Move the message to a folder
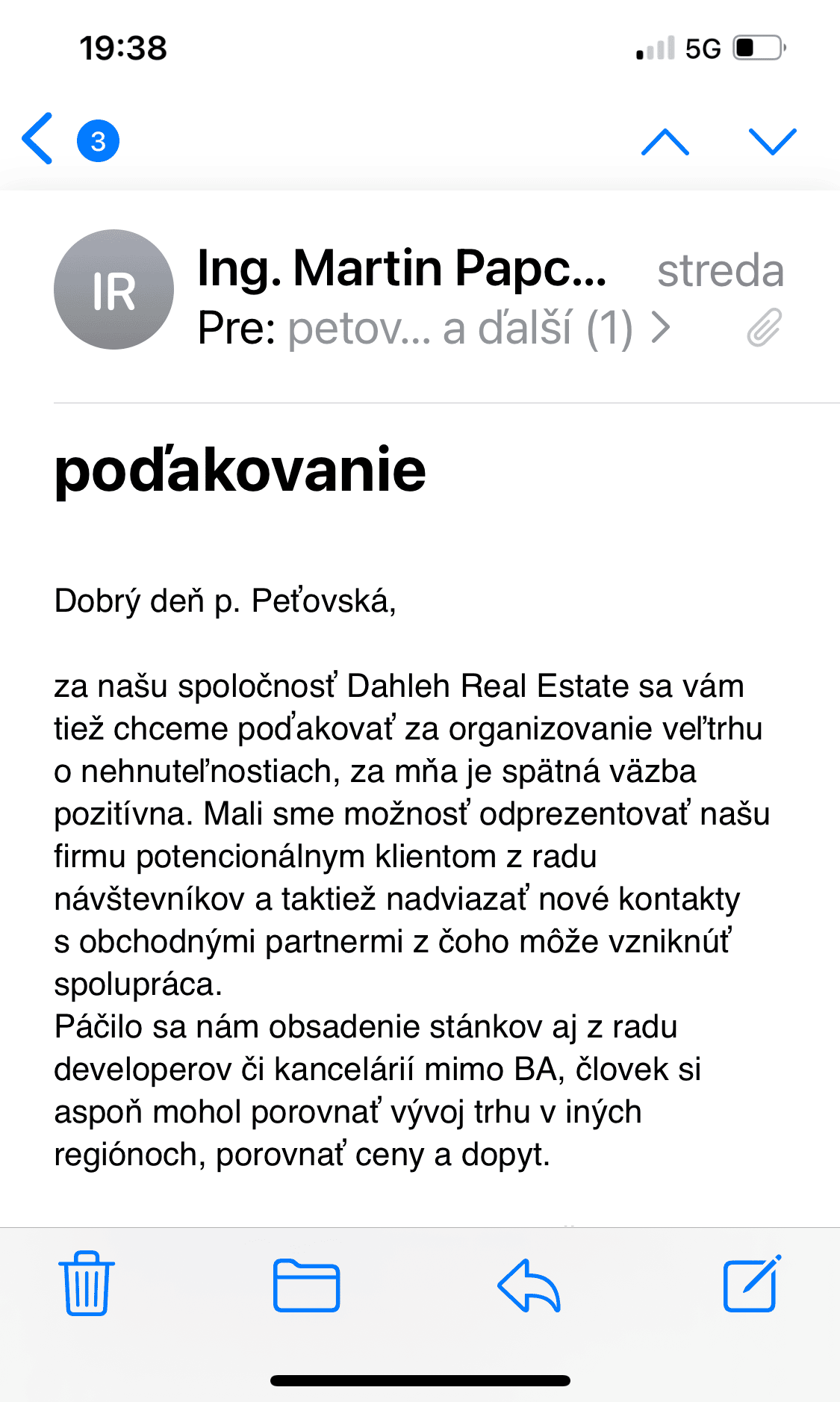 pyautogui.click(x=307, y=1285)
